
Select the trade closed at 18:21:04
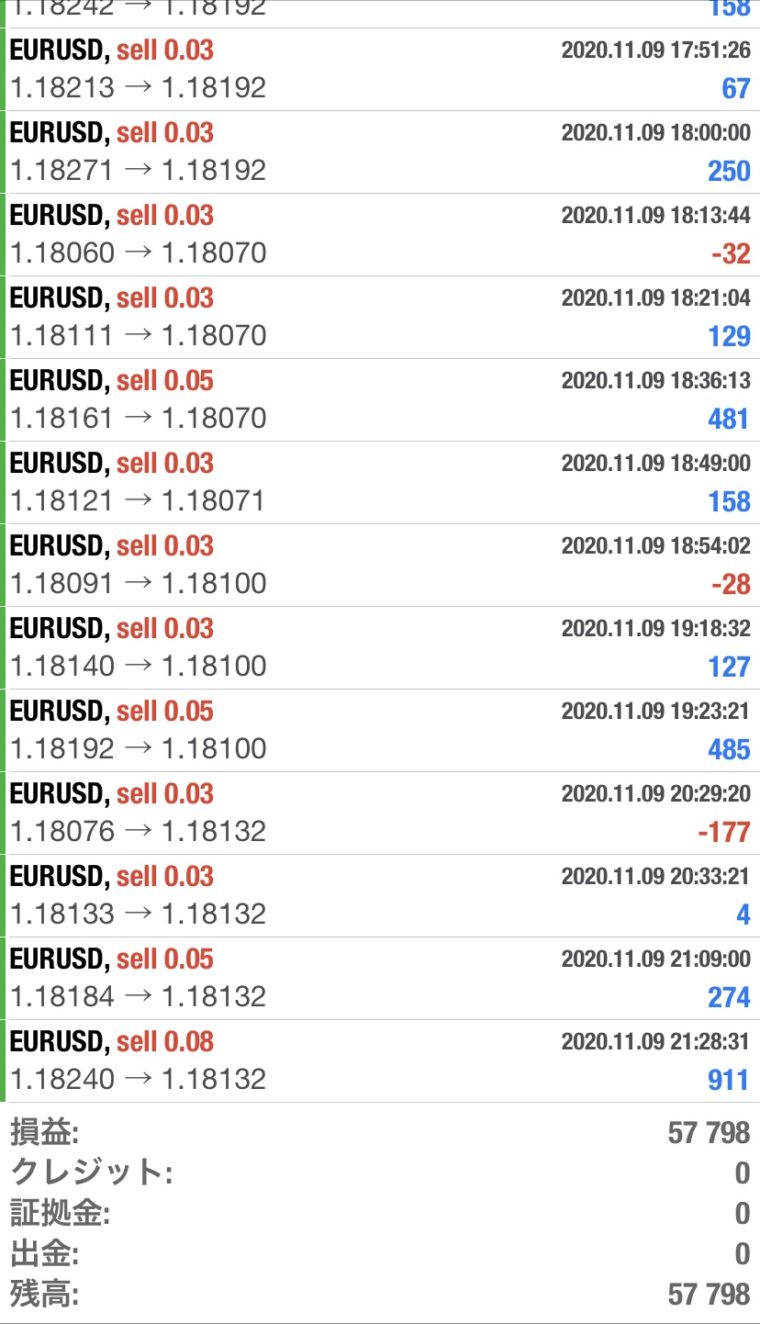click(x=380, y=317)
